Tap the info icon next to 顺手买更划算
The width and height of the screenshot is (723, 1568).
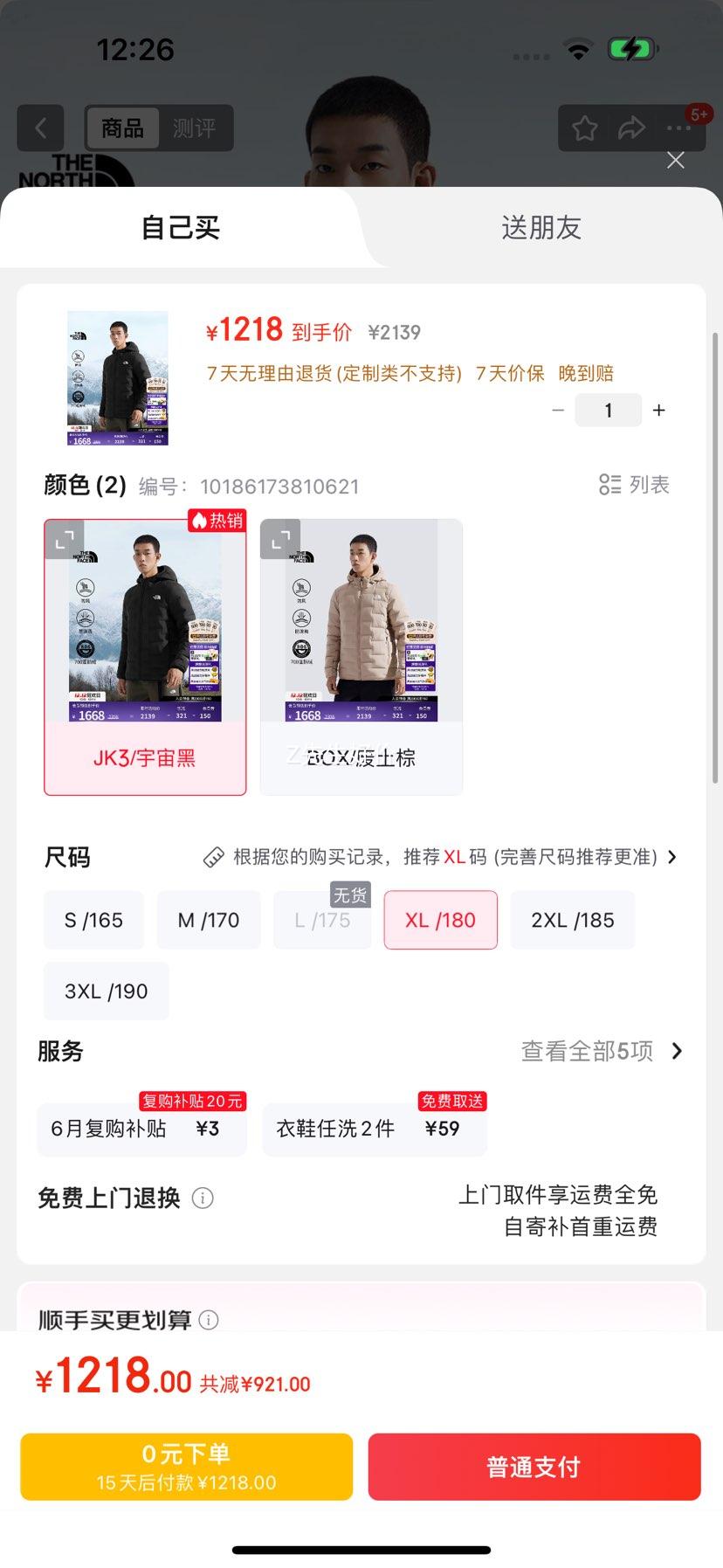(x=210, y=1321)
